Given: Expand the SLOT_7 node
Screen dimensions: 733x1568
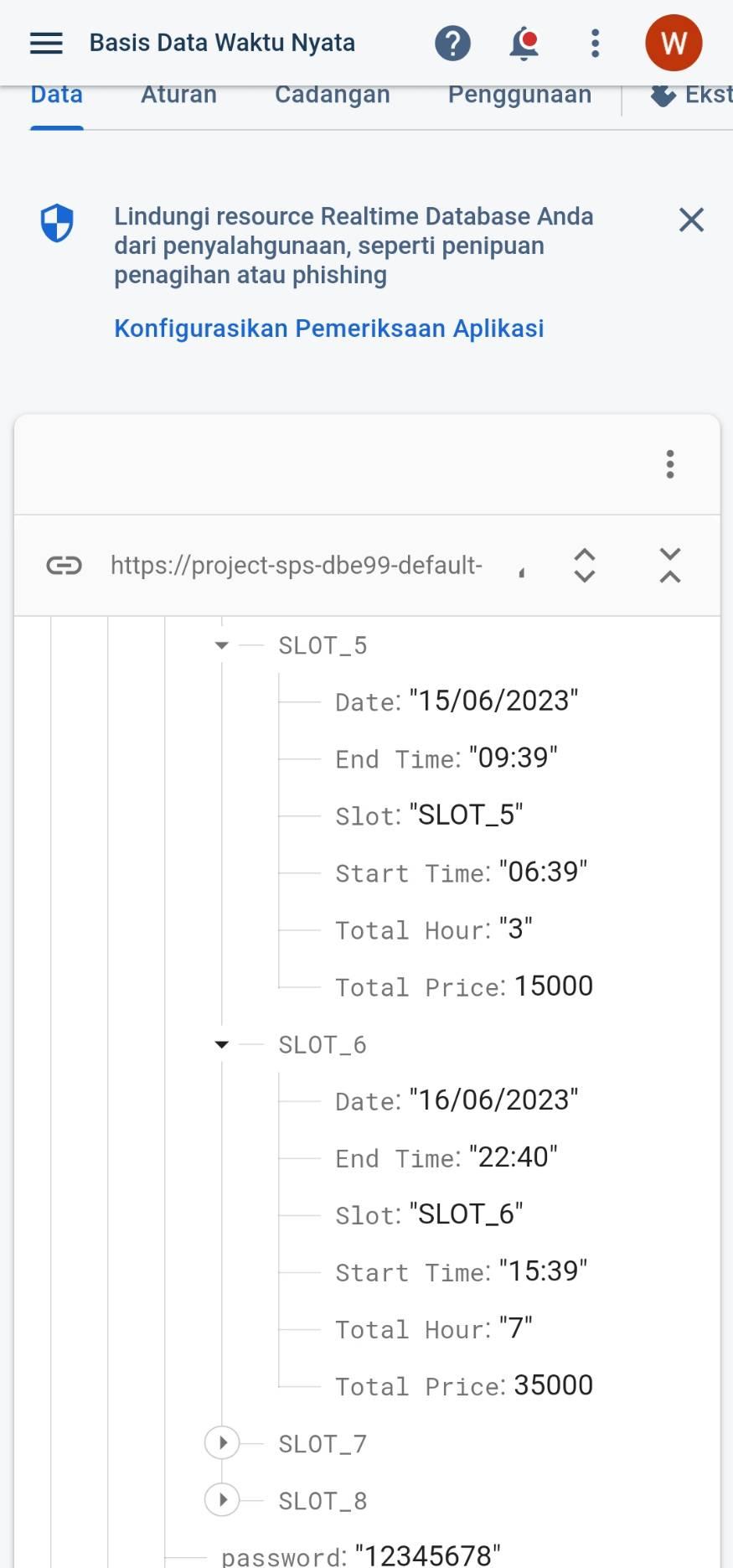Looking at the screenshot, I should (x=222, y=1443).
